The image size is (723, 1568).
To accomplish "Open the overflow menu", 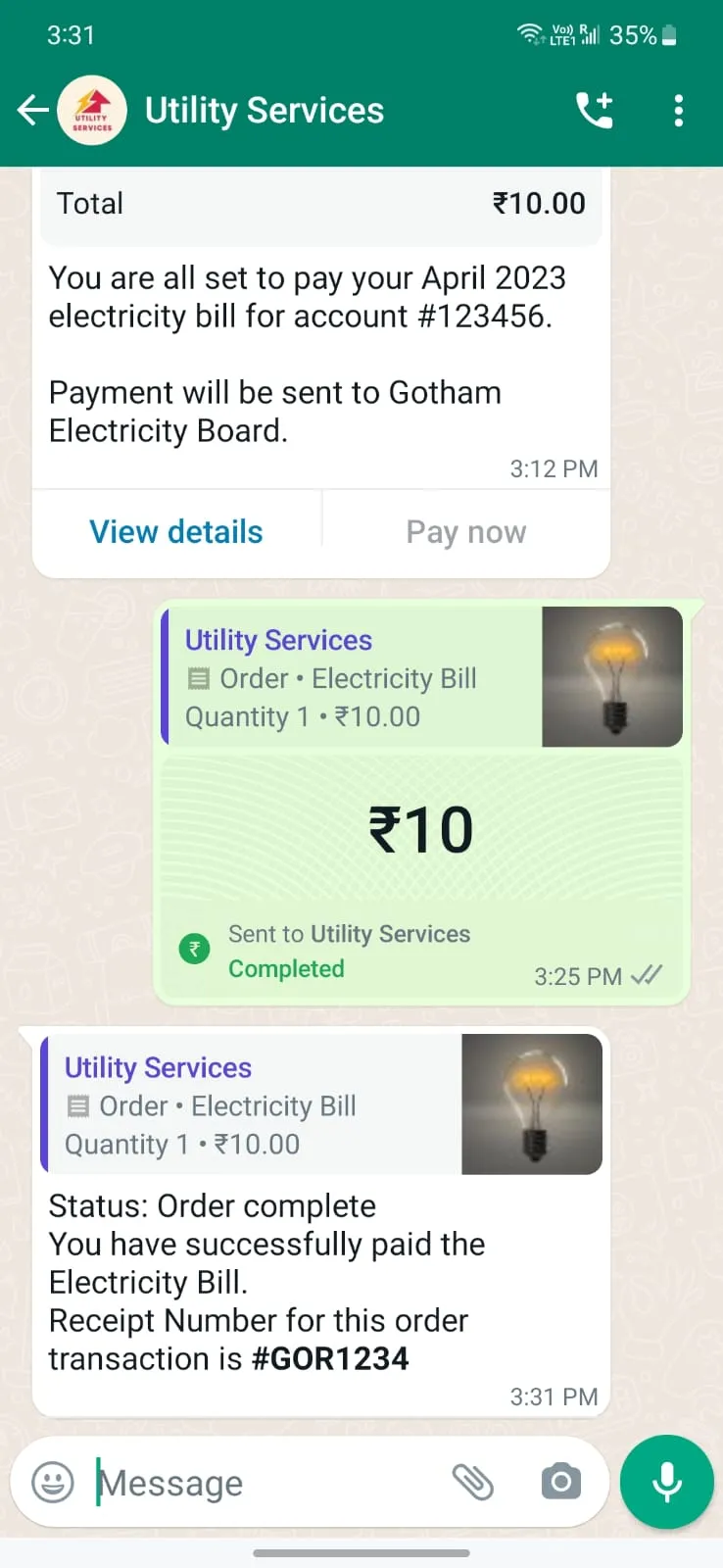I will (x=678, y=111).
